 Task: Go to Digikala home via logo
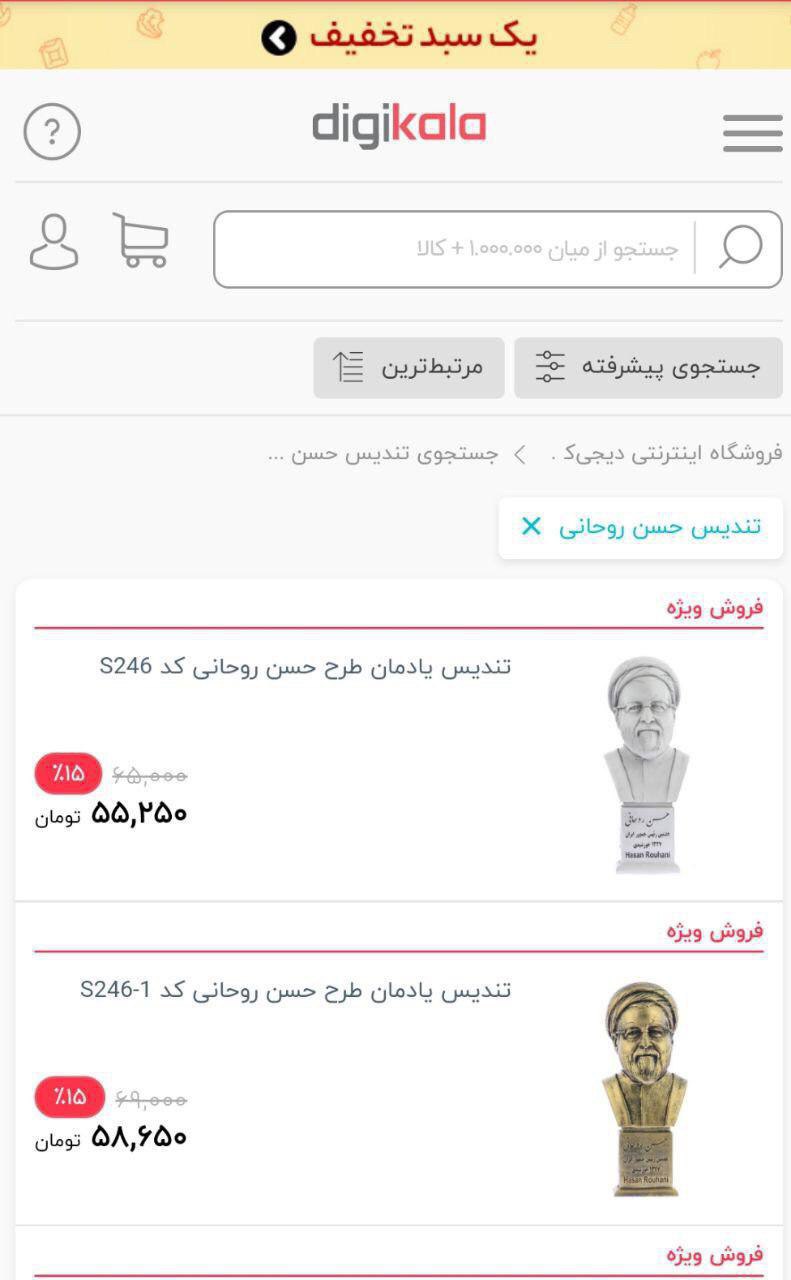(398, 126)
